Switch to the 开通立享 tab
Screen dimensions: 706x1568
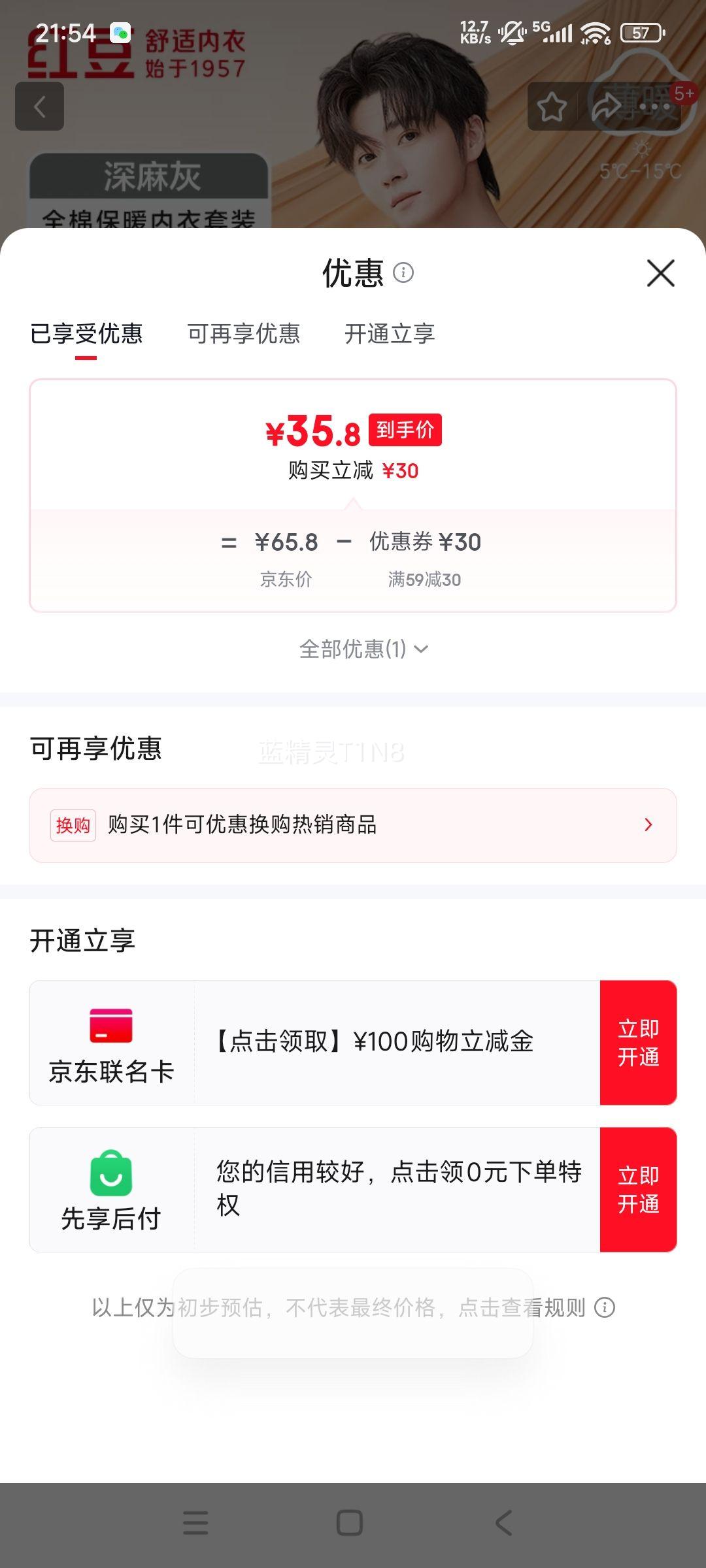pyautogui.click(x=390, y=334)
